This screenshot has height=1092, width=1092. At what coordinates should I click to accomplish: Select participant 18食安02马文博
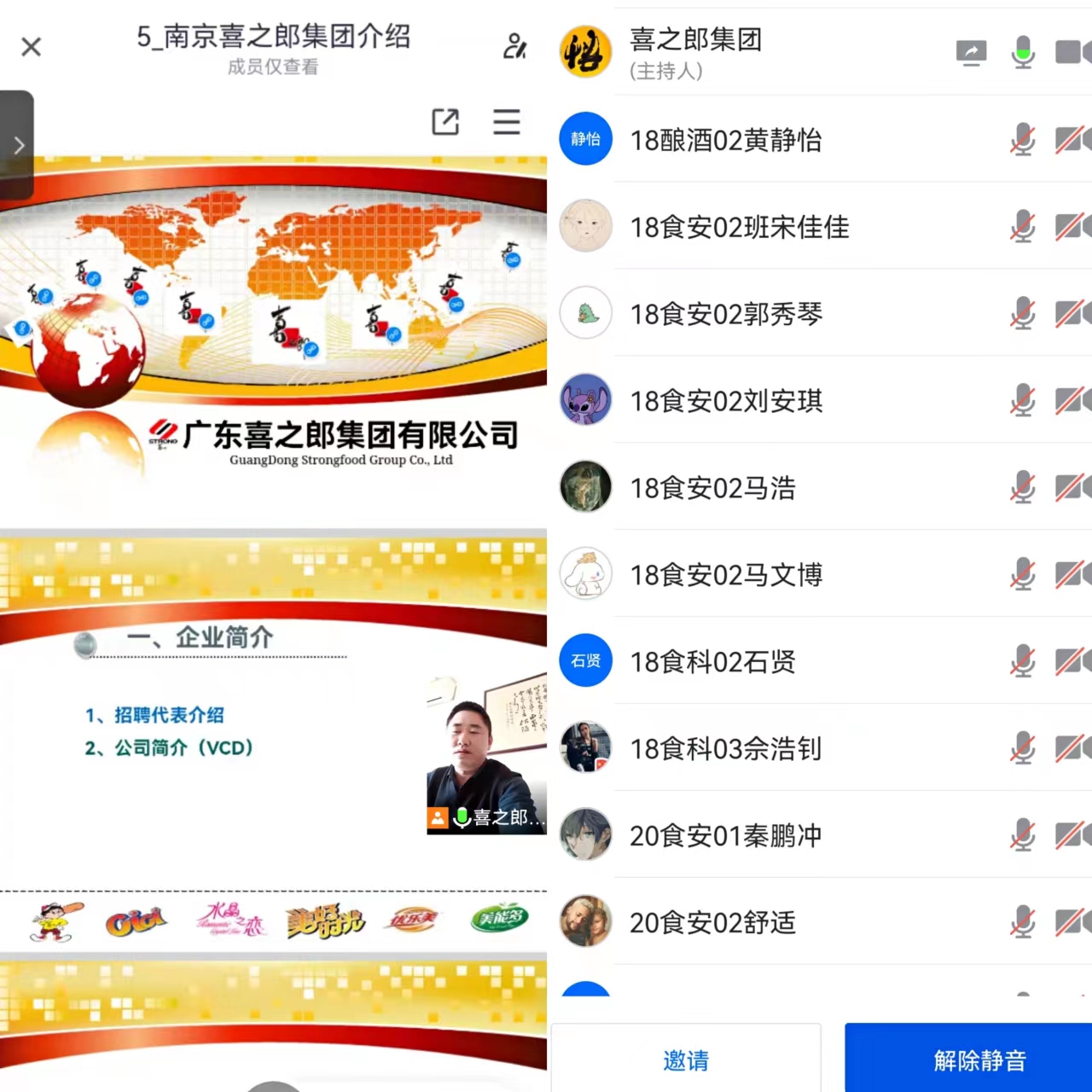[725, 575]
